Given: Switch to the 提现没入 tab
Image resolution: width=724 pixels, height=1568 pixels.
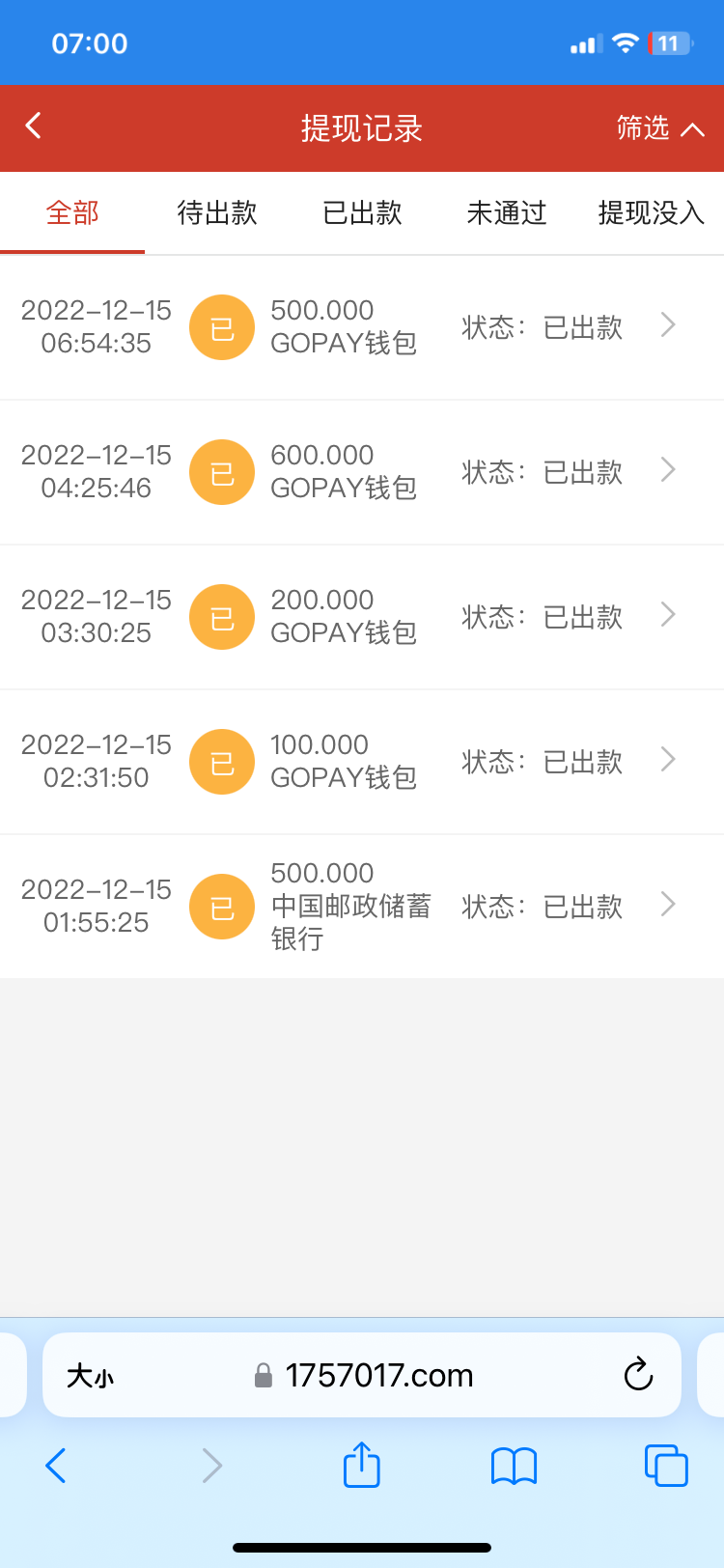Looking at the screenshot, I should pos(651,213).
